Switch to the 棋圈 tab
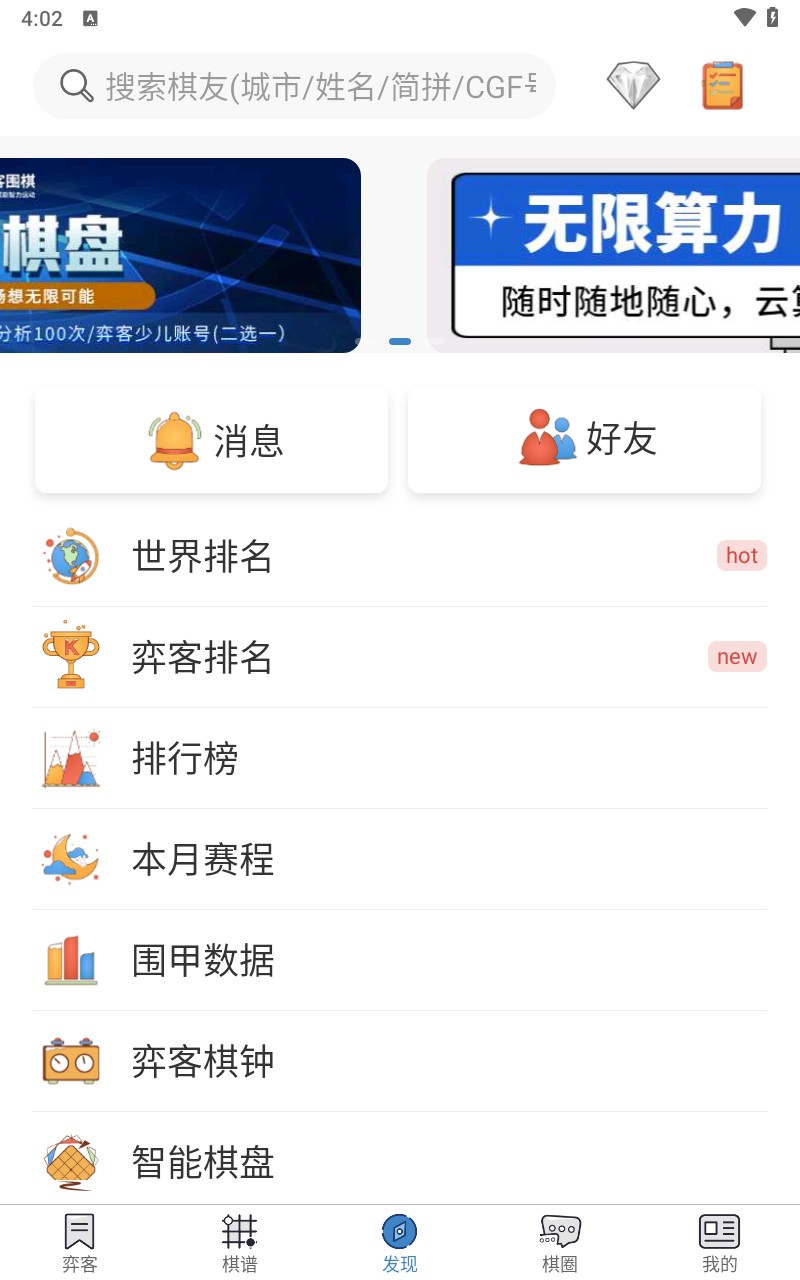800x1280 pixels. pyautogui.click(x=560, y=1240)
